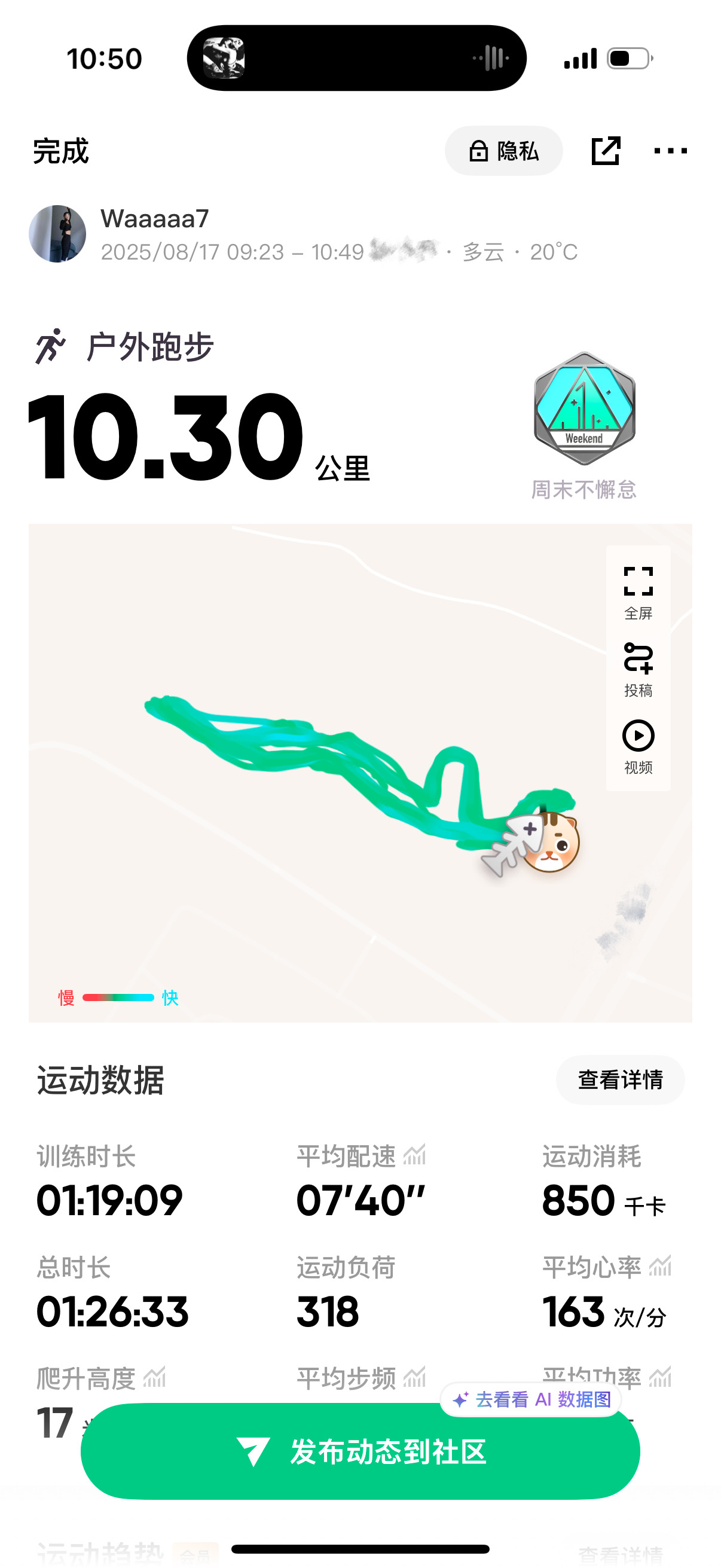Open 查看详情 for 运动数据

point(620,1080)
